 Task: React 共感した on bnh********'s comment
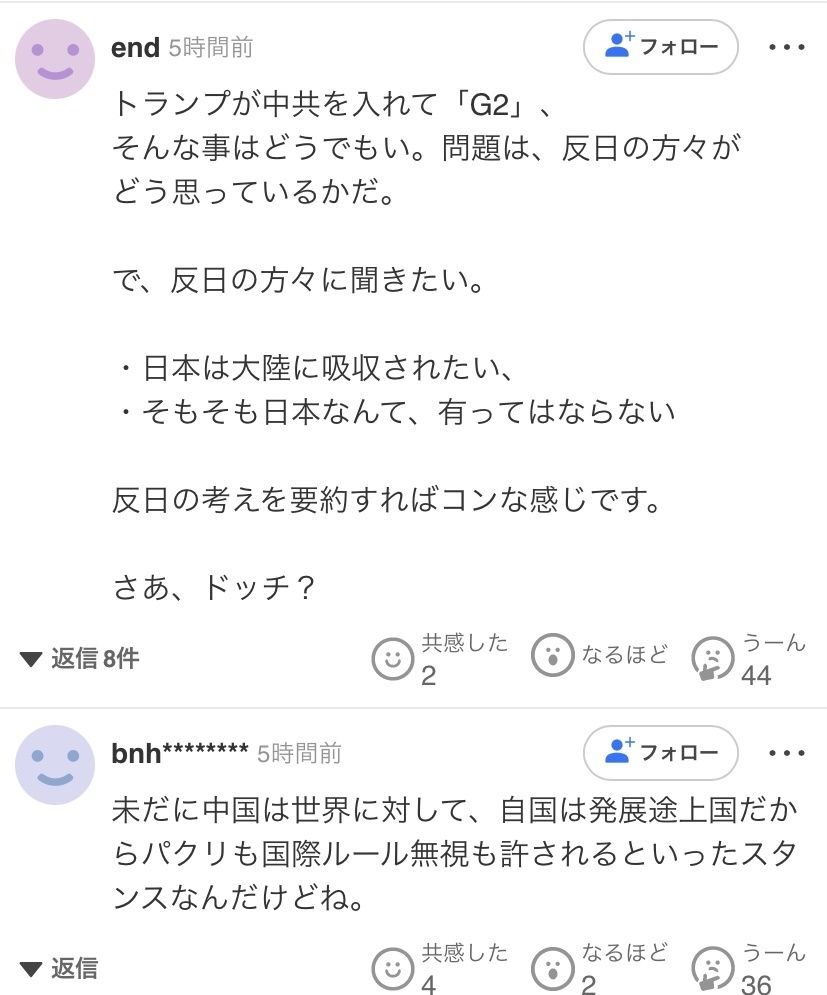tap(393, 968)
